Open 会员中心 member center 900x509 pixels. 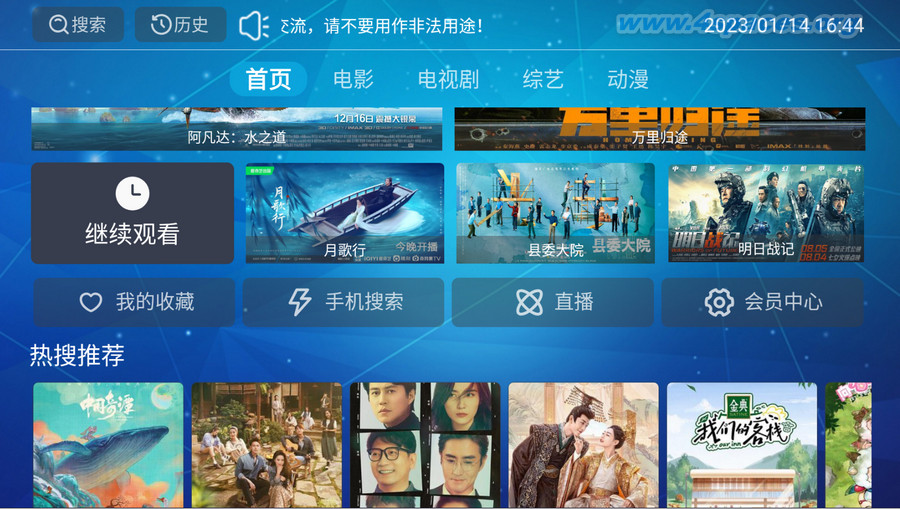pos(762,302)
